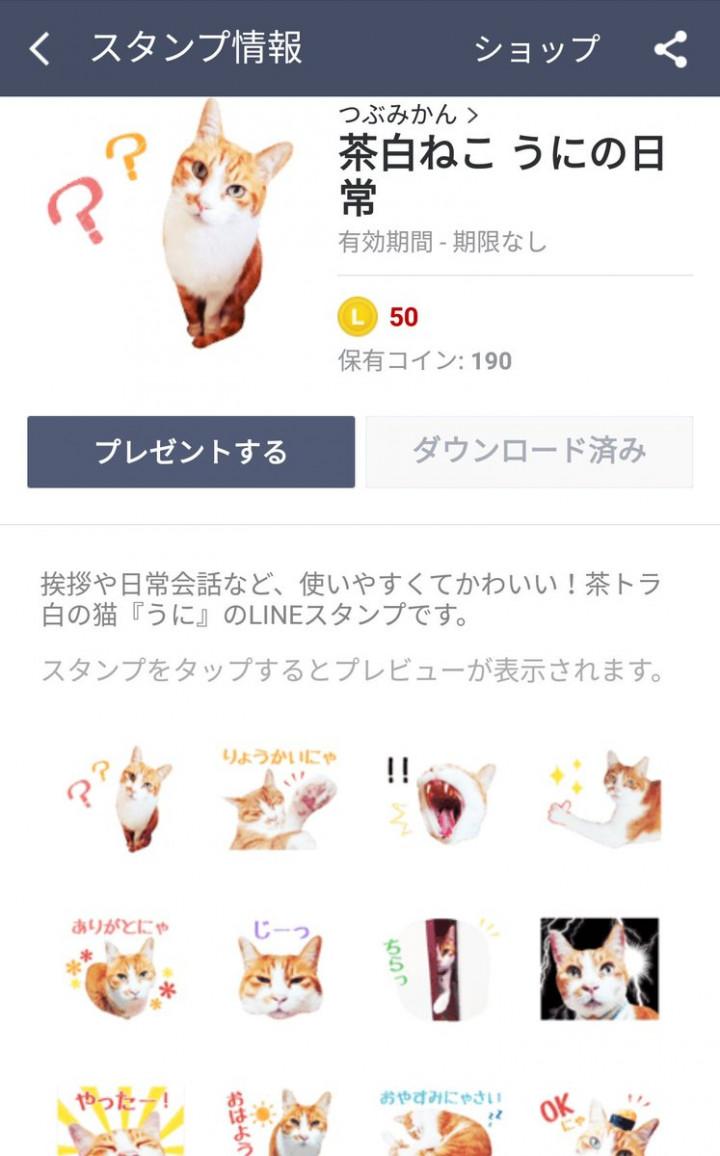Preview the おやすみにゃさい sticker
Image resolution: width=720 pixels, height=1156 pixels.
439,1122
